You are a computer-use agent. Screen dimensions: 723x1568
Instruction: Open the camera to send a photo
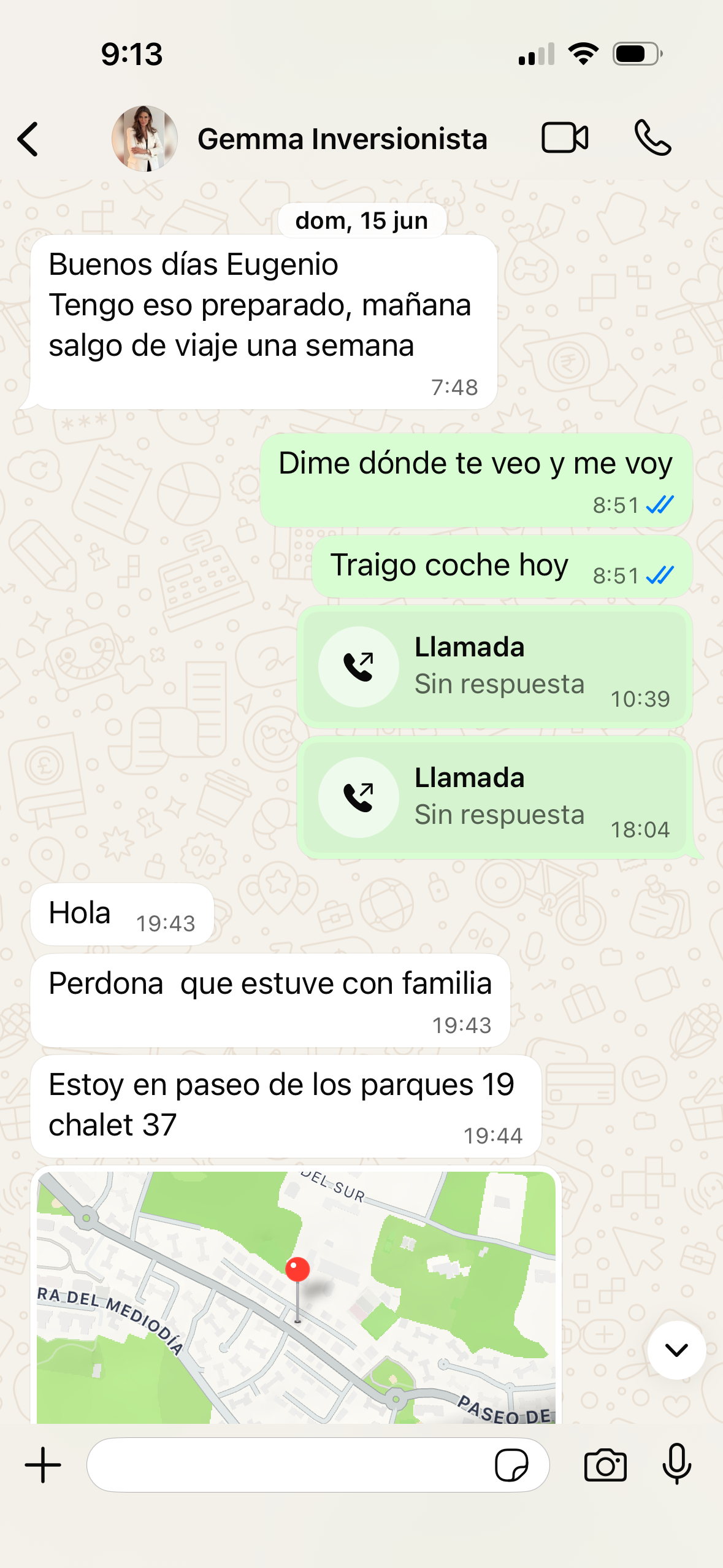[x=605, y=1465]
